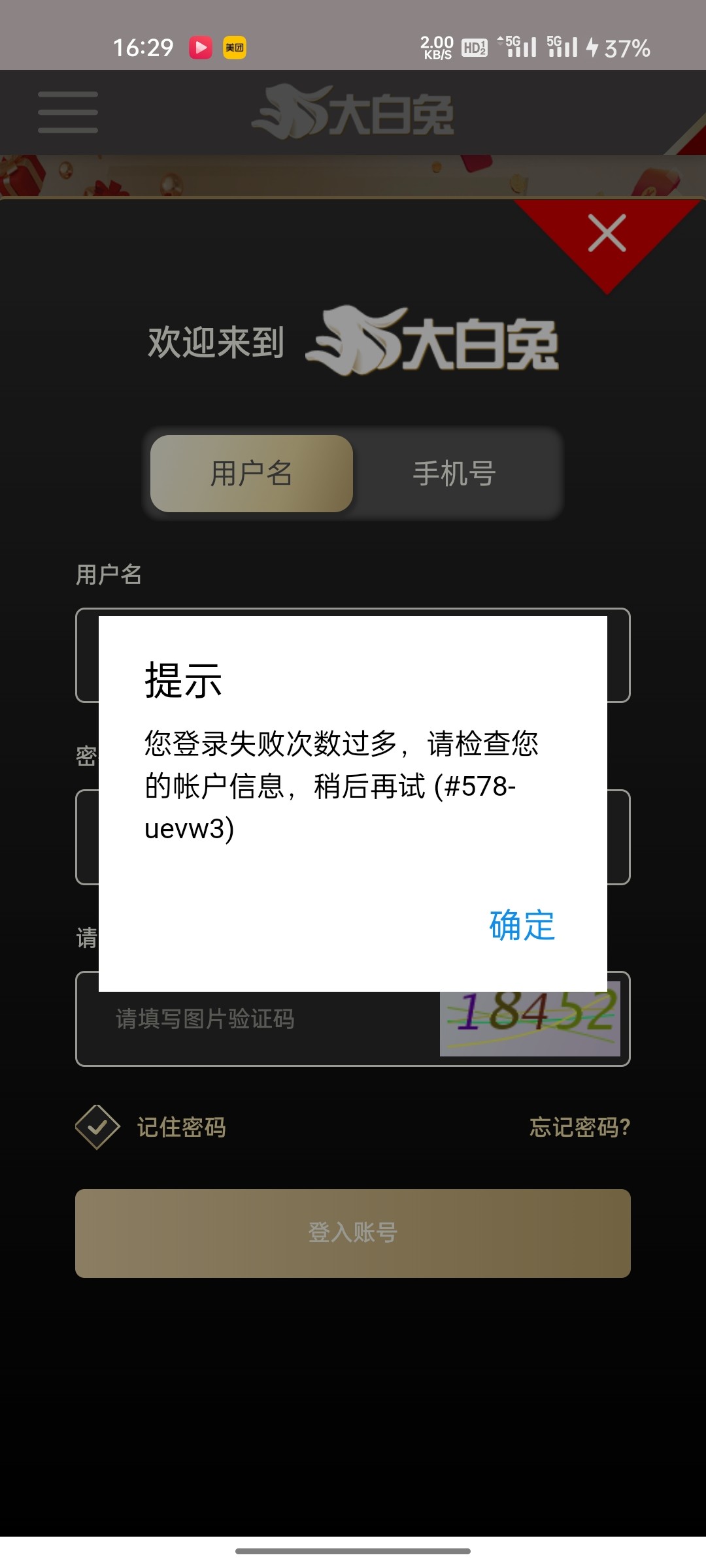Close the login panel with the X

click(607, 233)
